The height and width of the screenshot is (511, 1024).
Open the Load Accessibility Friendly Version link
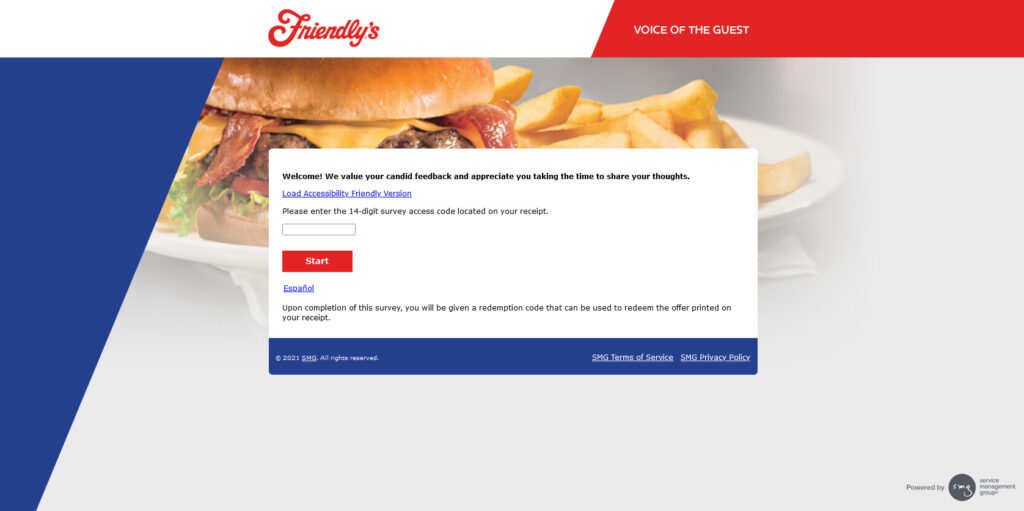(346, 193)
